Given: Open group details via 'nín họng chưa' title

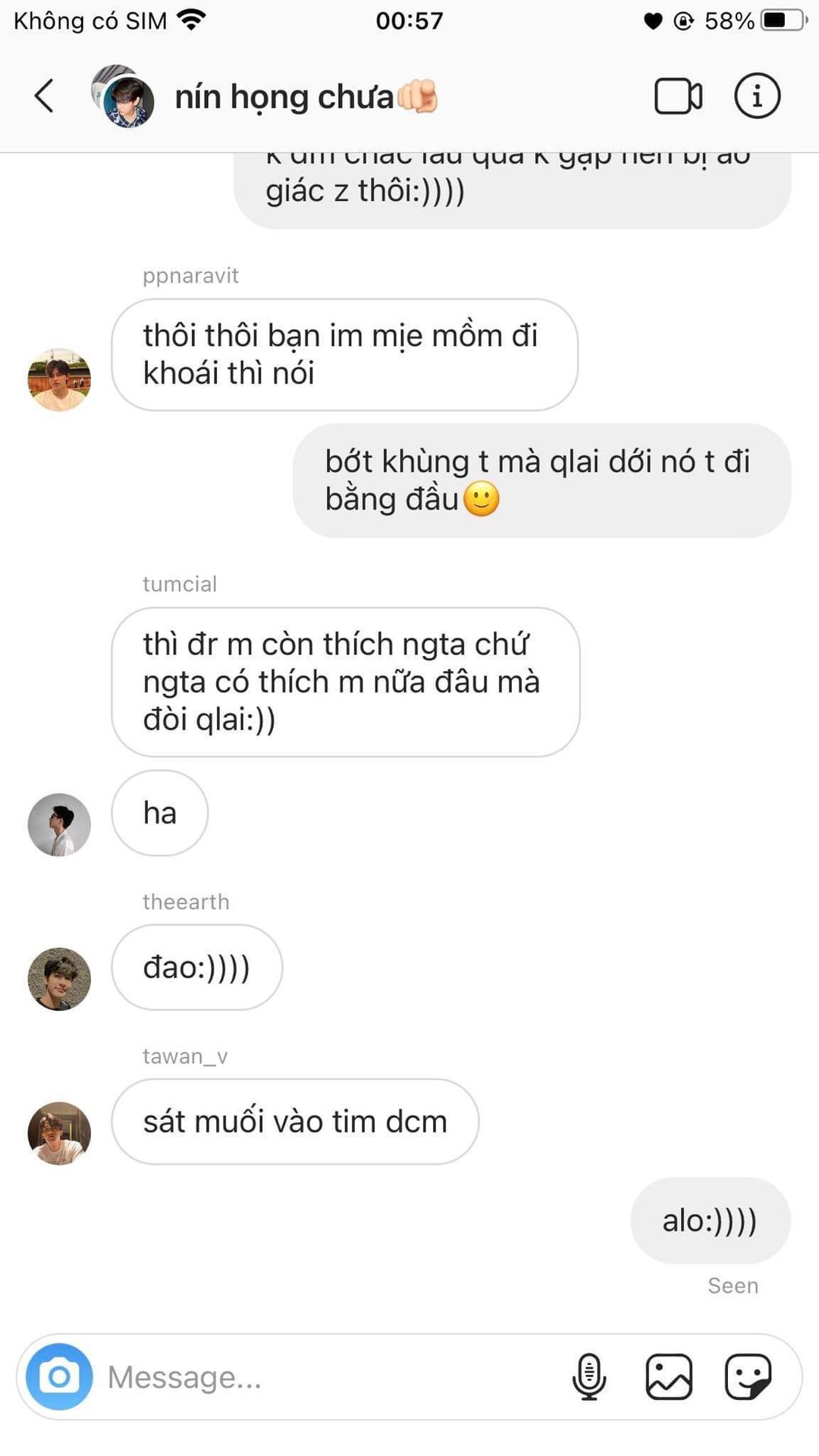Looking at the screenshot, I should [x=284, y=97].
